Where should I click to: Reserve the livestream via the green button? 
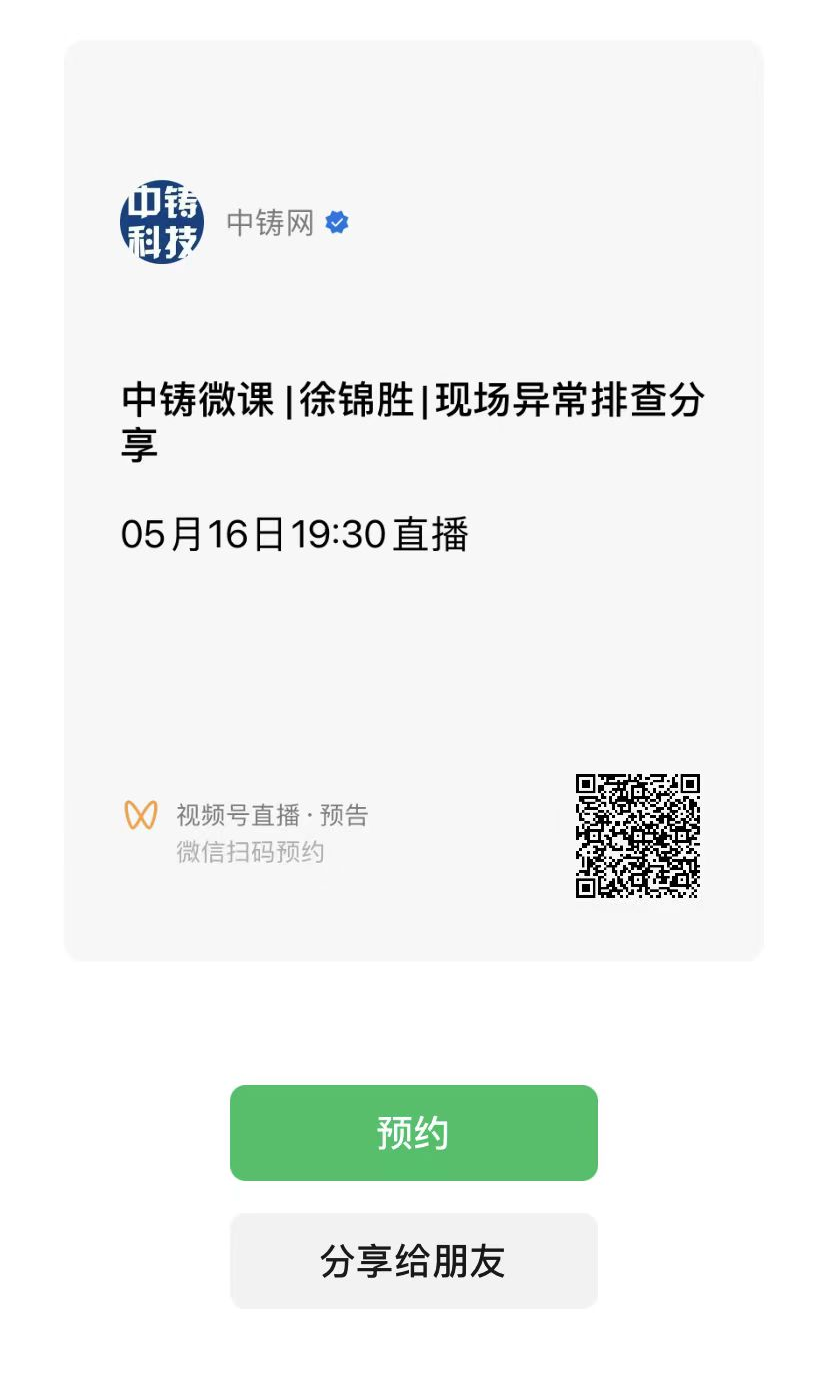coord(413,1132)
